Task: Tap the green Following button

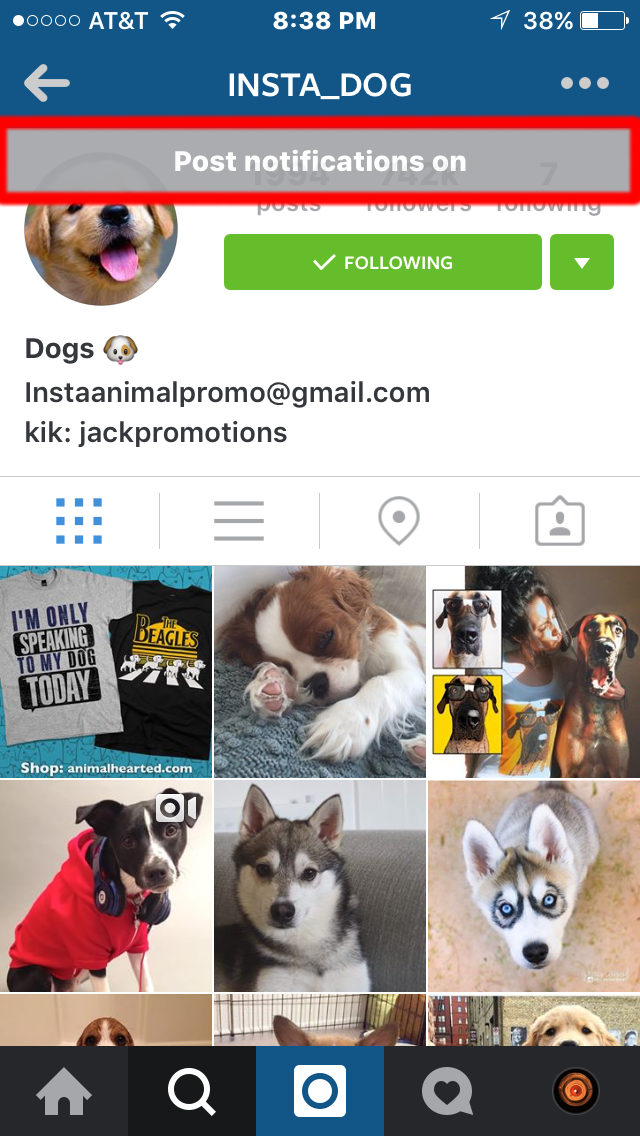Action: 383,262
